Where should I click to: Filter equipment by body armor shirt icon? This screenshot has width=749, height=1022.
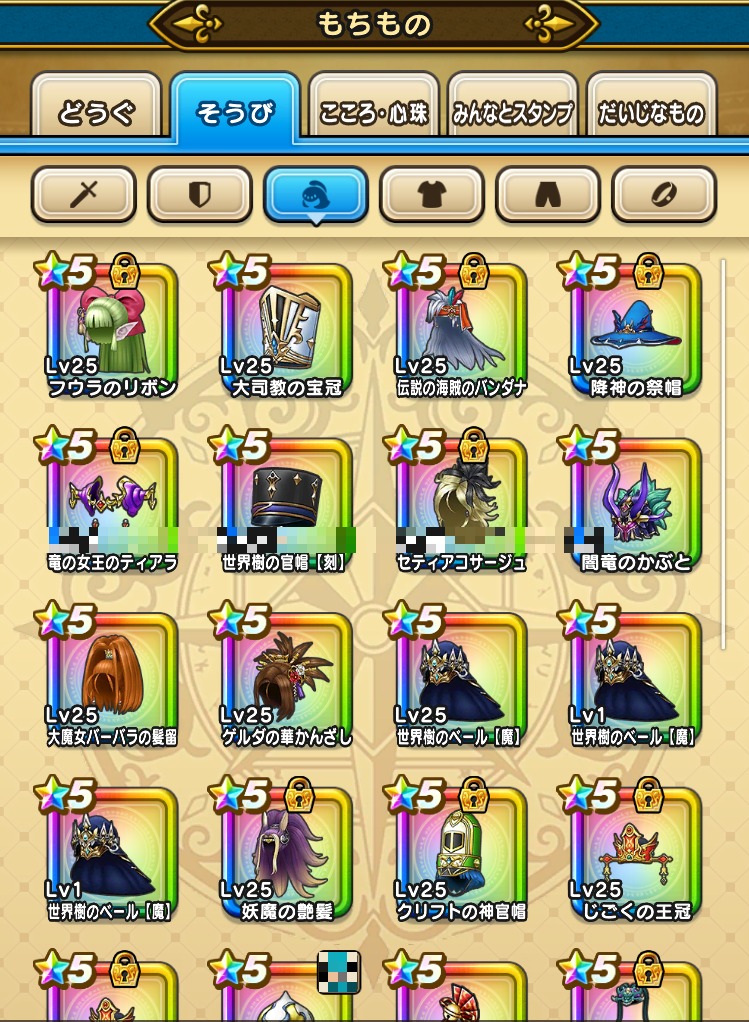(x=431, y=194)
